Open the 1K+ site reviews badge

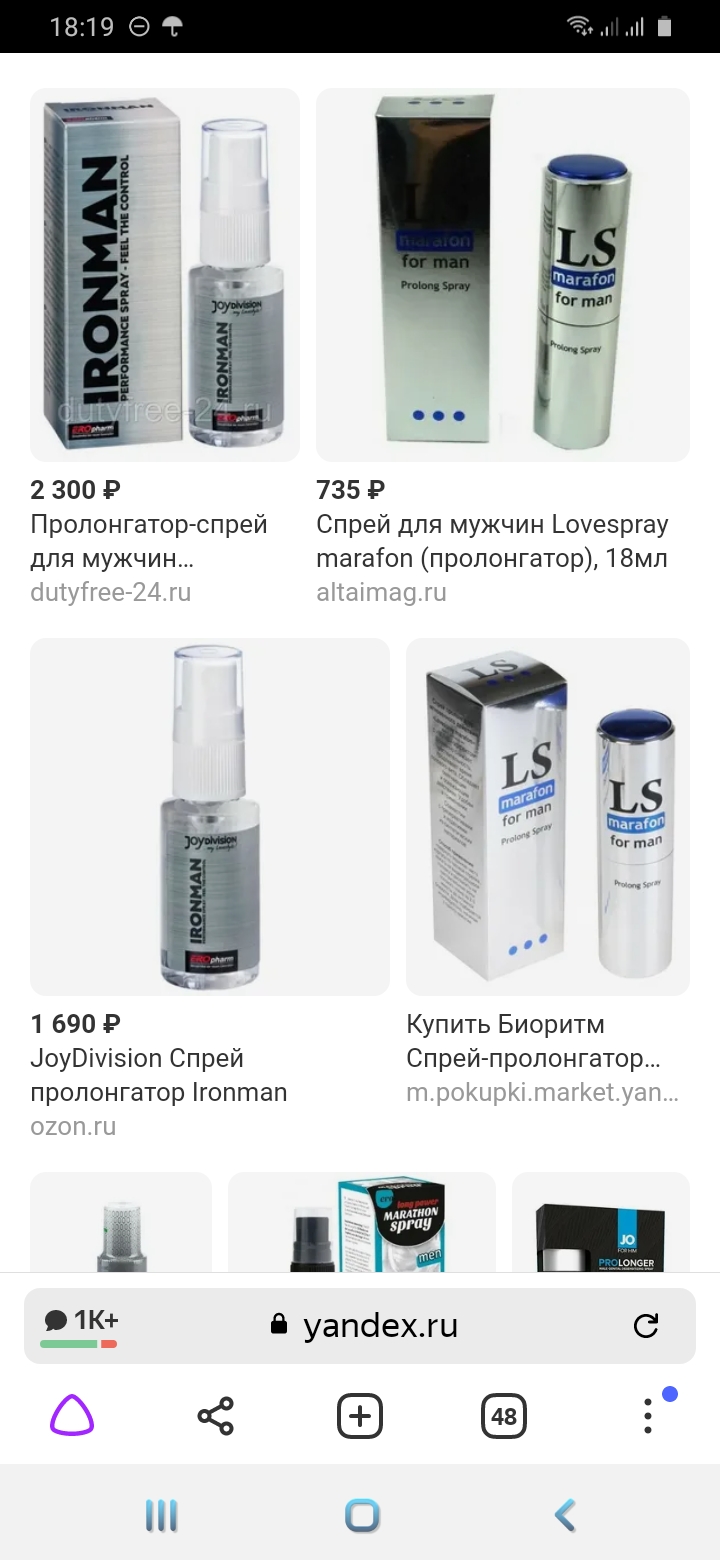coord(80,1324)
